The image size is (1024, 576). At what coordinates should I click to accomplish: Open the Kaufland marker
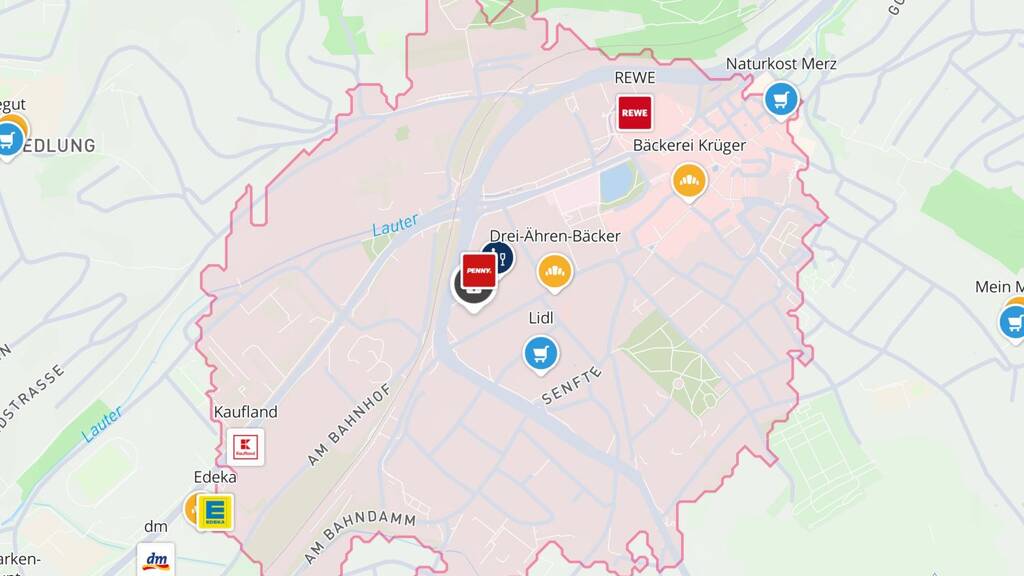pyautogui.click(x=245, y=447)
